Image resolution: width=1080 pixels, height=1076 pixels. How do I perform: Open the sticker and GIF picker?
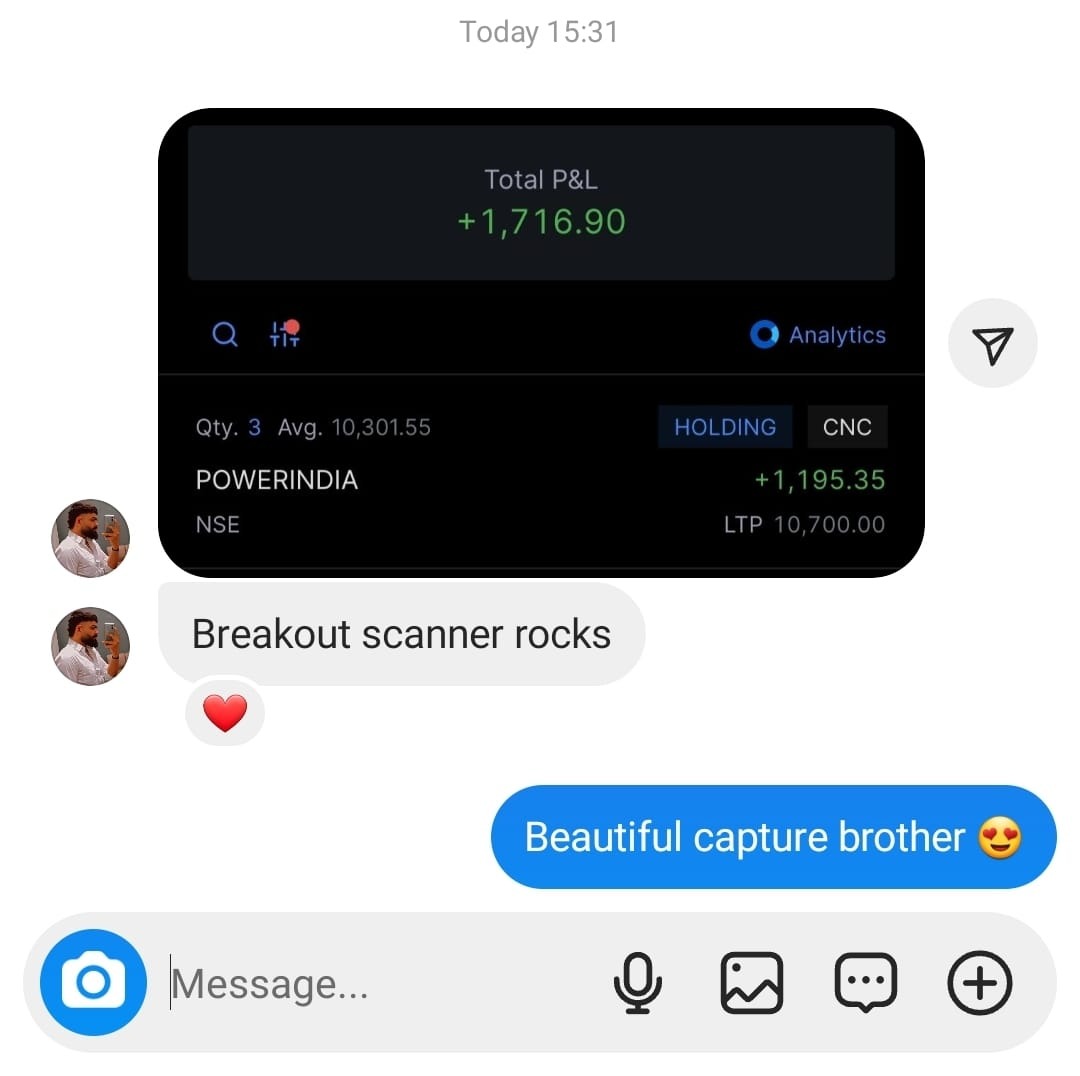pyautogui.click(x=865, y=982)
